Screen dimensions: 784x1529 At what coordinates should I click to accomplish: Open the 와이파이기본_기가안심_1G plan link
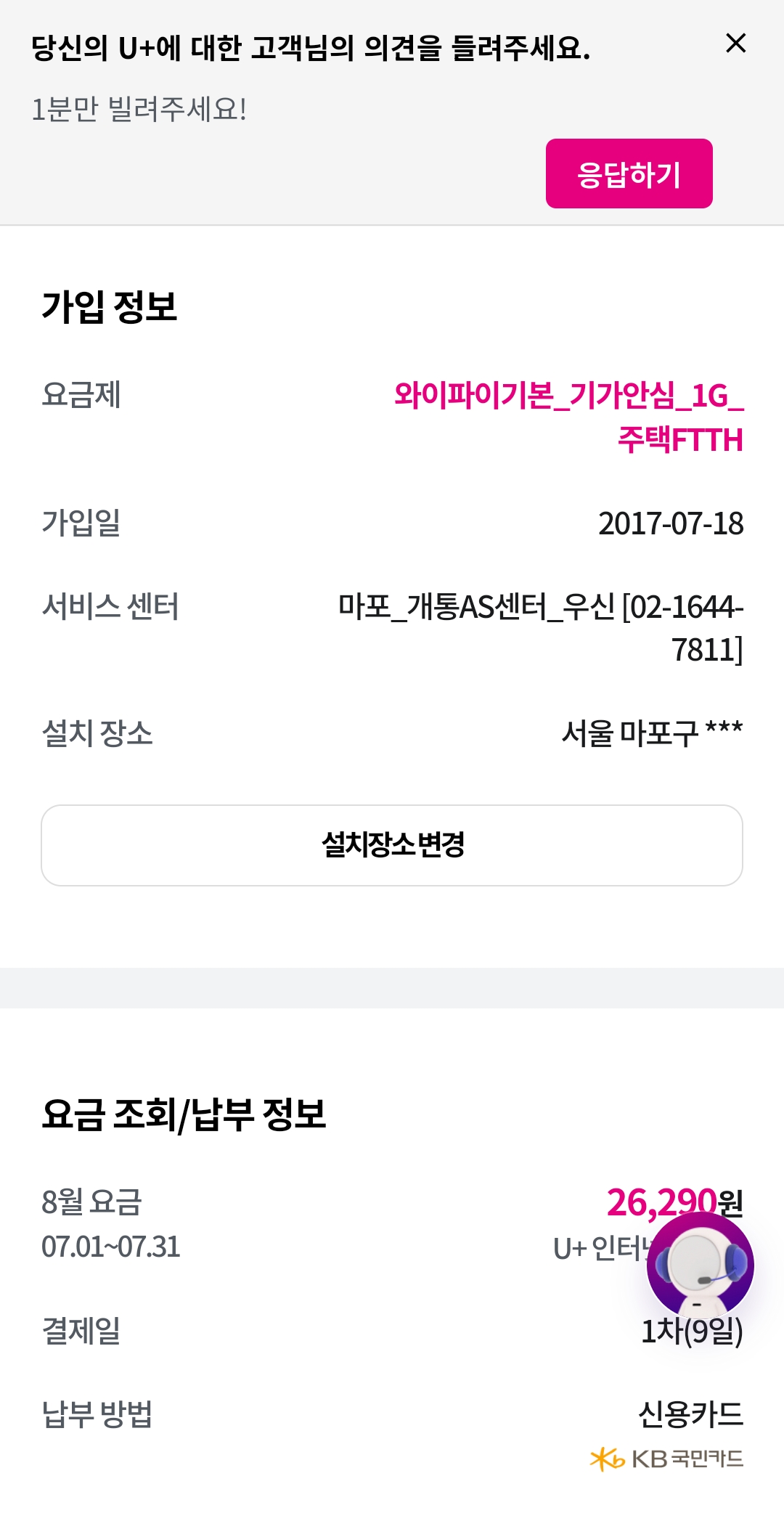coord(568,417)
